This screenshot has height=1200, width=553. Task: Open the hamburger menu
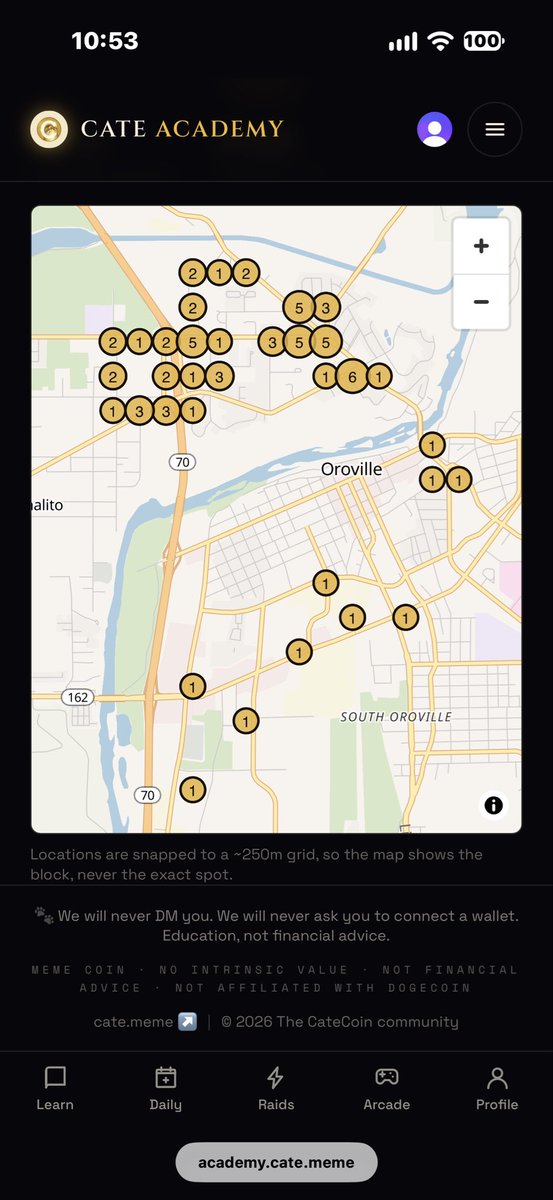494,129
